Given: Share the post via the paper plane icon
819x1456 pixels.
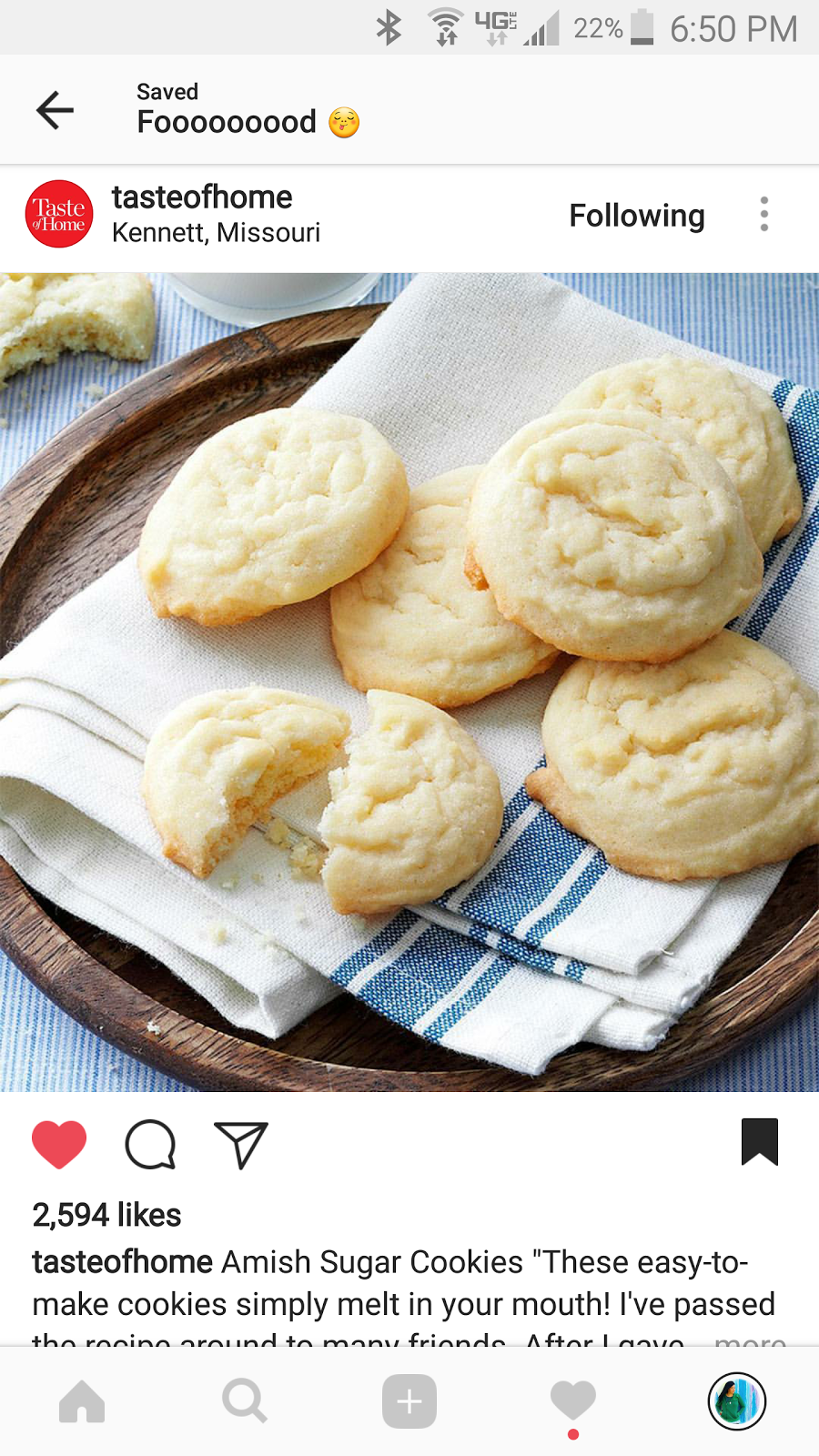Looking at the screenshot, I should pyautogui.click(x=241, y=1144).
